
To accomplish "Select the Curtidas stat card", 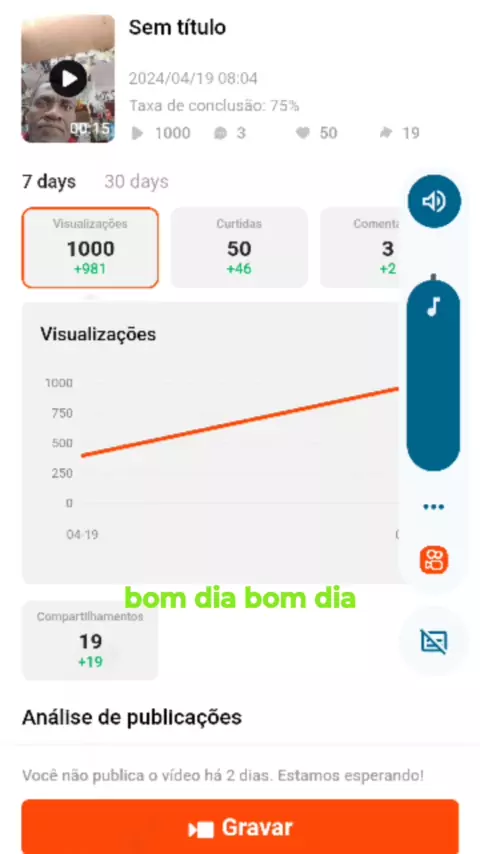I will tap(239, 247).
